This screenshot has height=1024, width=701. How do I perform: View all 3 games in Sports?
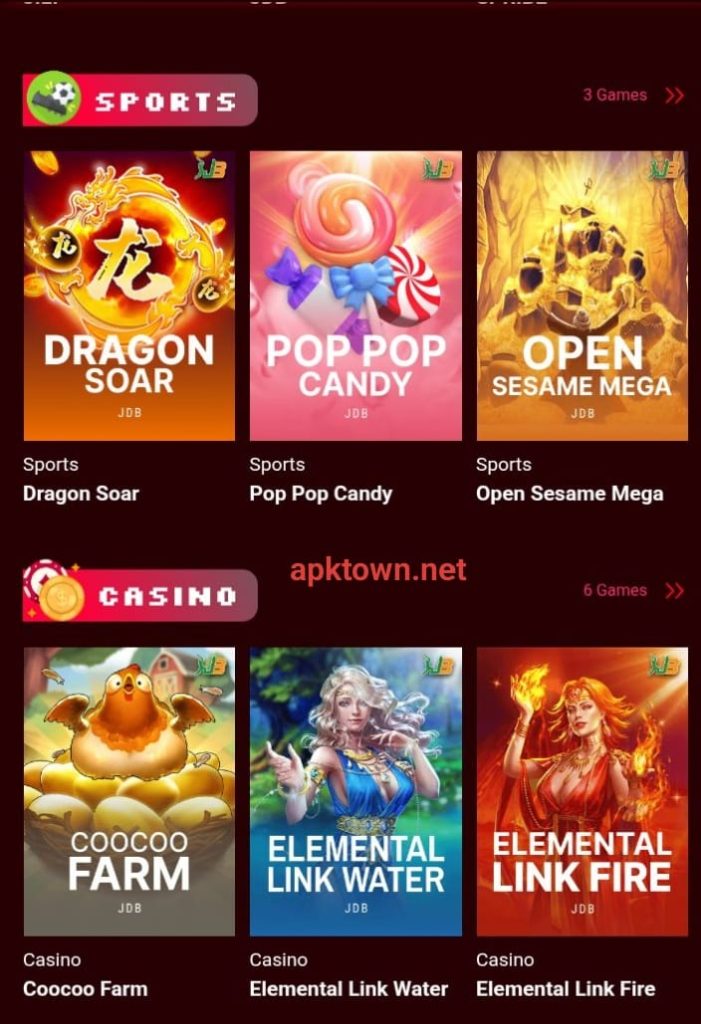point(633,95)
